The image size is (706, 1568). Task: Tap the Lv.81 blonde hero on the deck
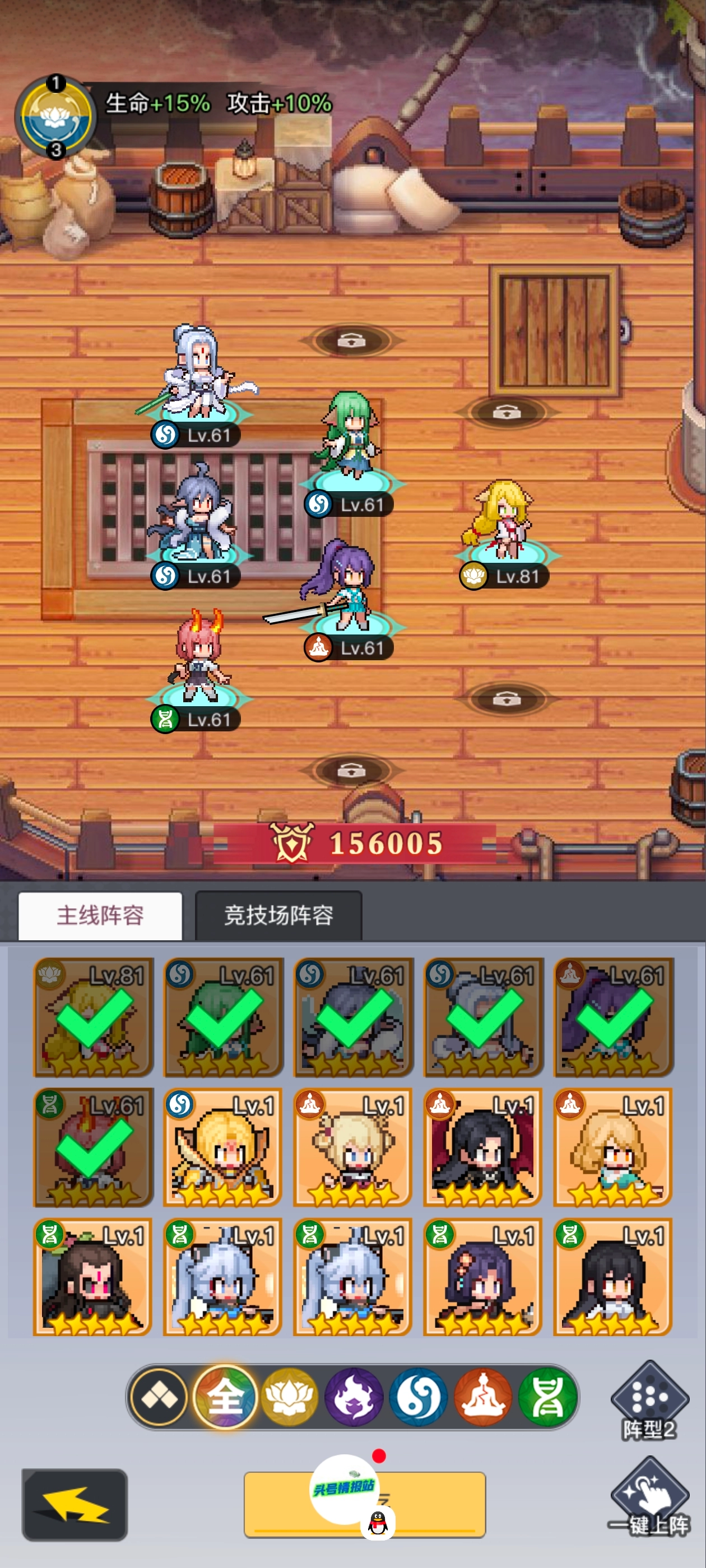503,521
